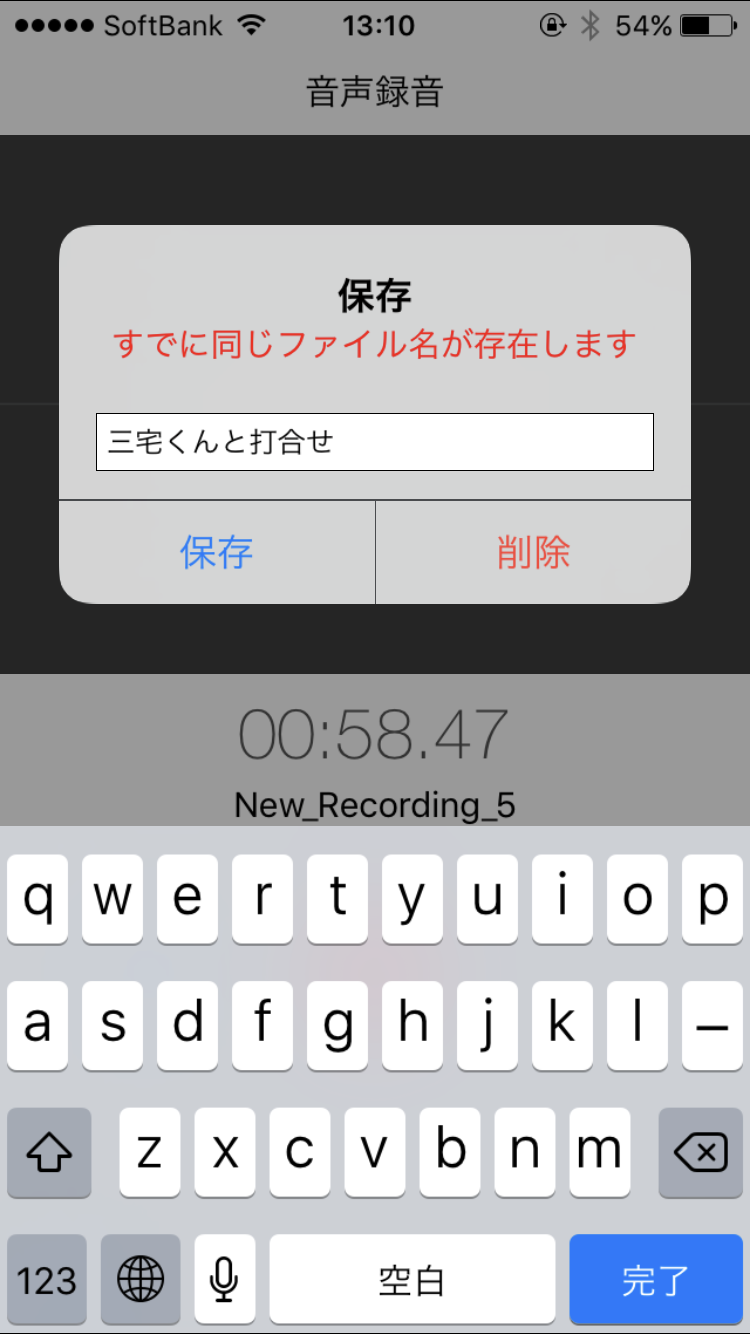Tap the 空白 space bar
The height and width of the screenshot is (1334, 750).
pos(411,1280)
